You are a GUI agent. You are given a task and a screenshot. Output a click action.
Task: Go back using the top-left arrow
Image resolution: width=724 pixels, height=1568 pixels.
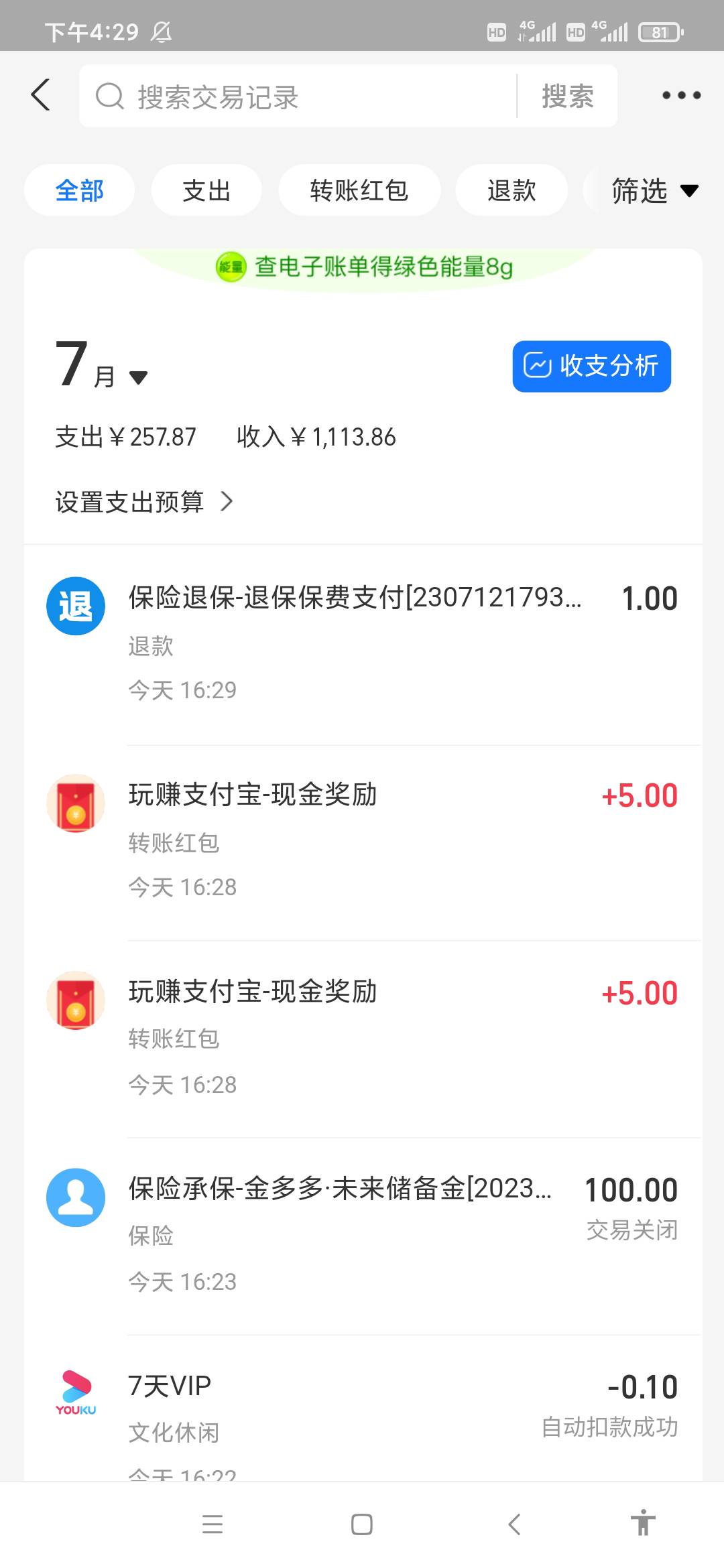[41, 95]
